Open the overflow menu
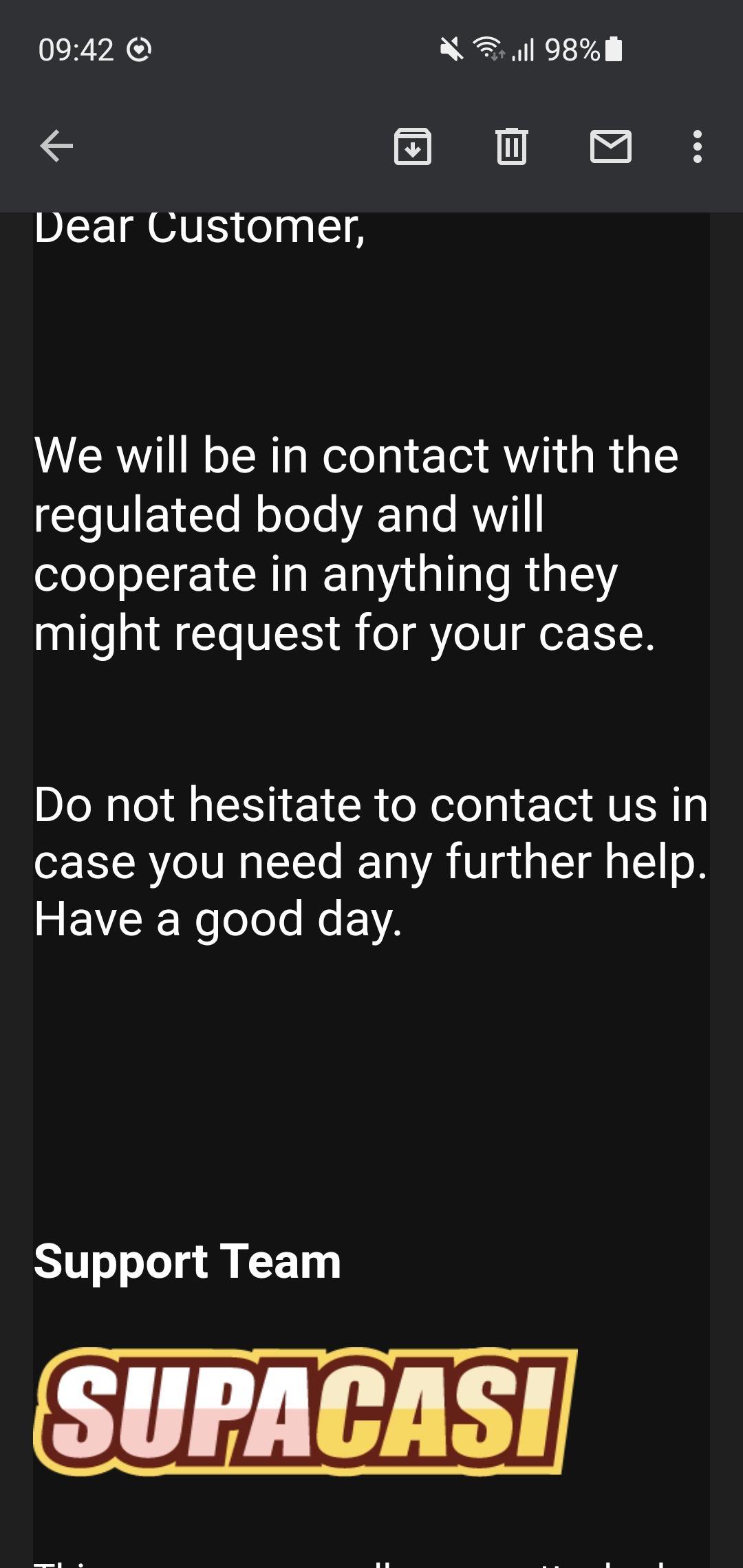This screenshot has height=1568, width=743. (x=698, y=146)
